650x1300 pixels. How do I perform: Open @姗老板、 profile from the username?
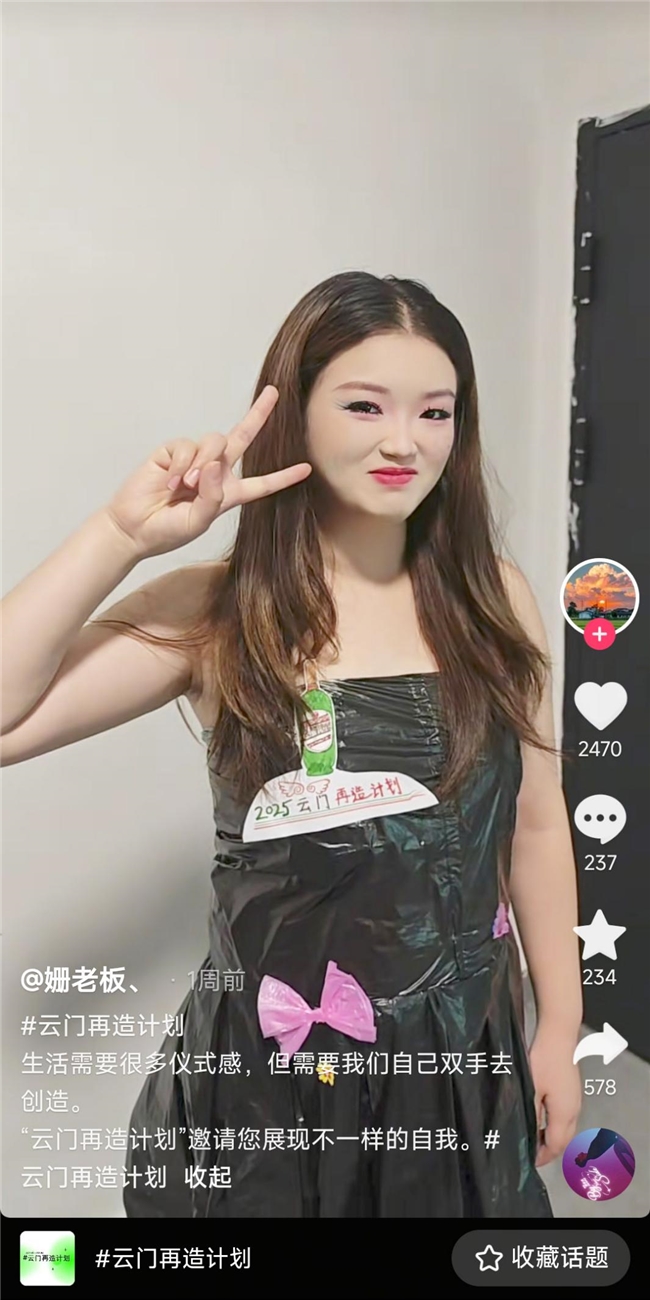85,980
